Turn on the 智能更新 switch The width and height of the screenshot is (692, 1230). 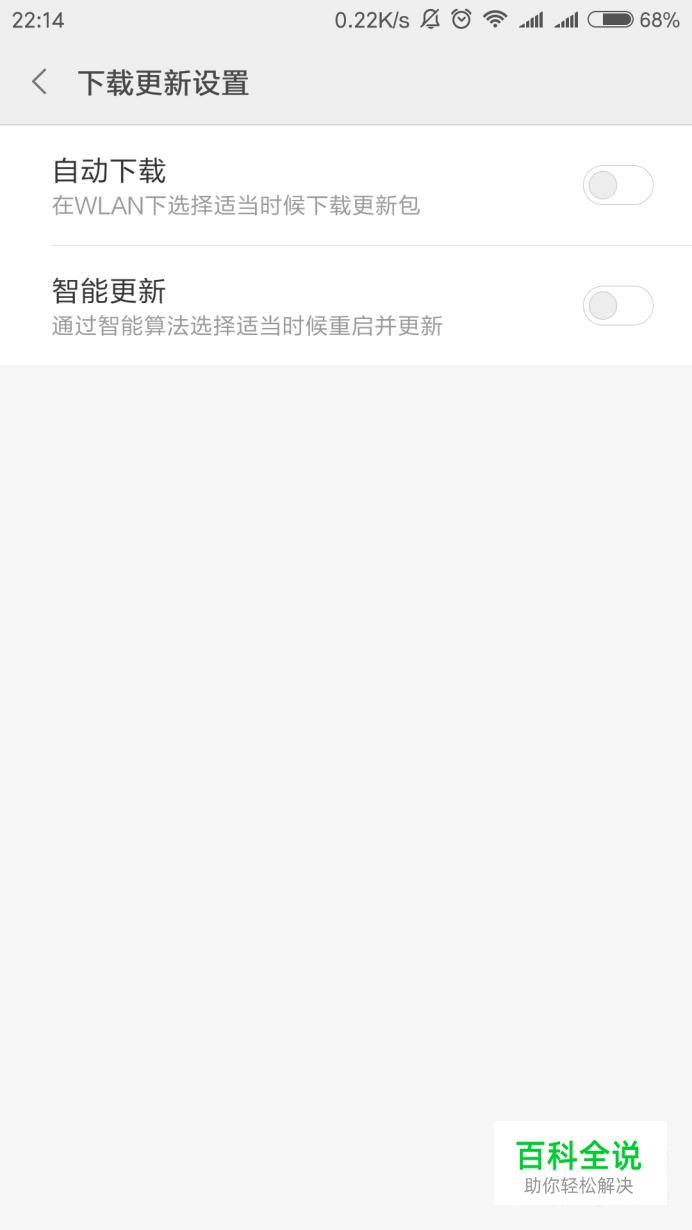tap(618, 306)
